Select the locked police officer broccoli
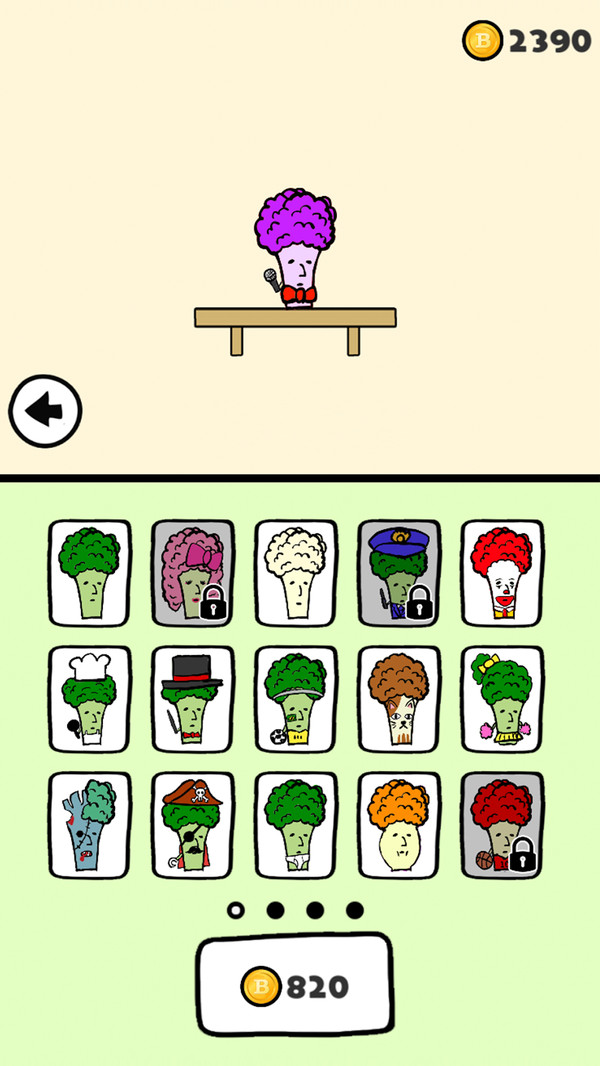The image size is (600, 1066). click(x=399, y=573)
